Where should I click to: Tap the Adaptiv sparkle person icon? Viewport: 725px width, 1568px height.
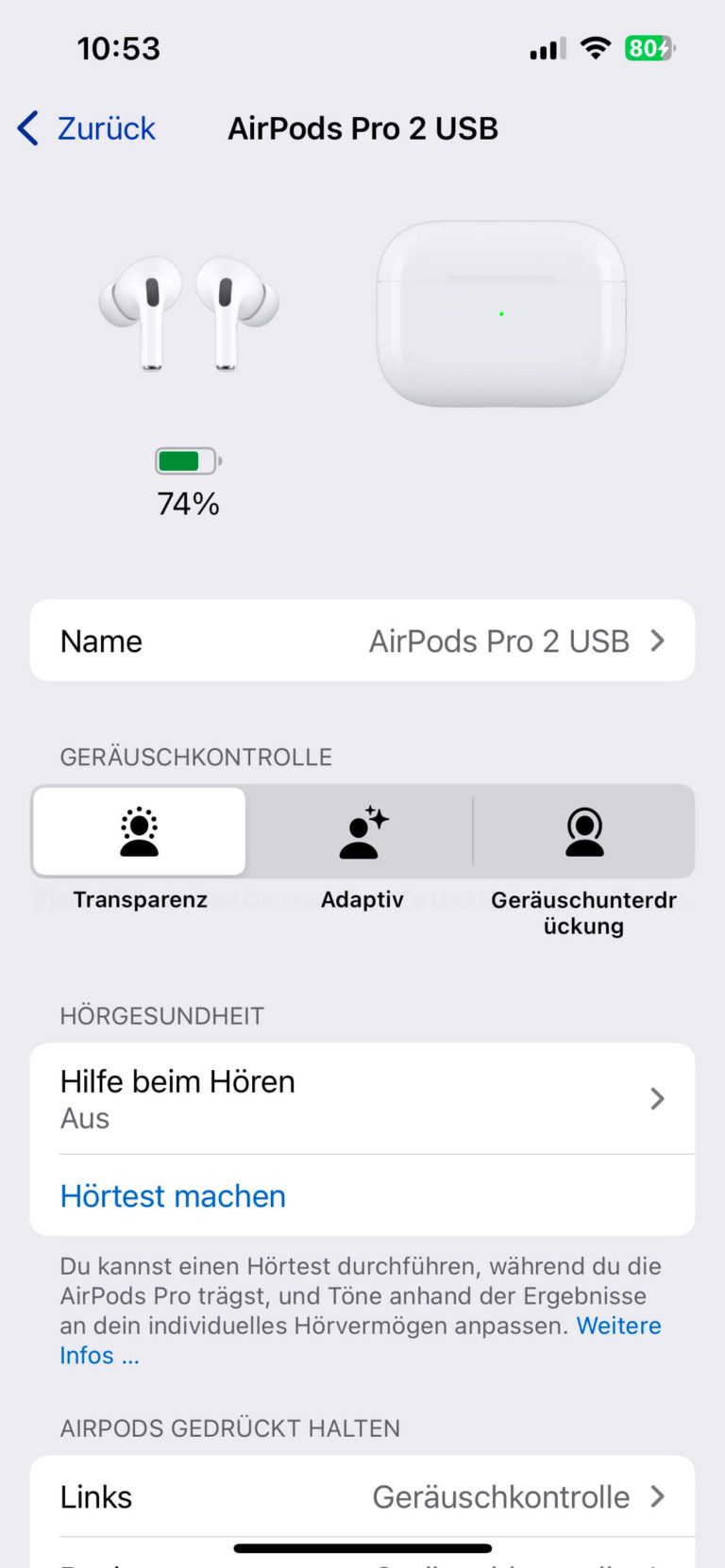[362, 830]
